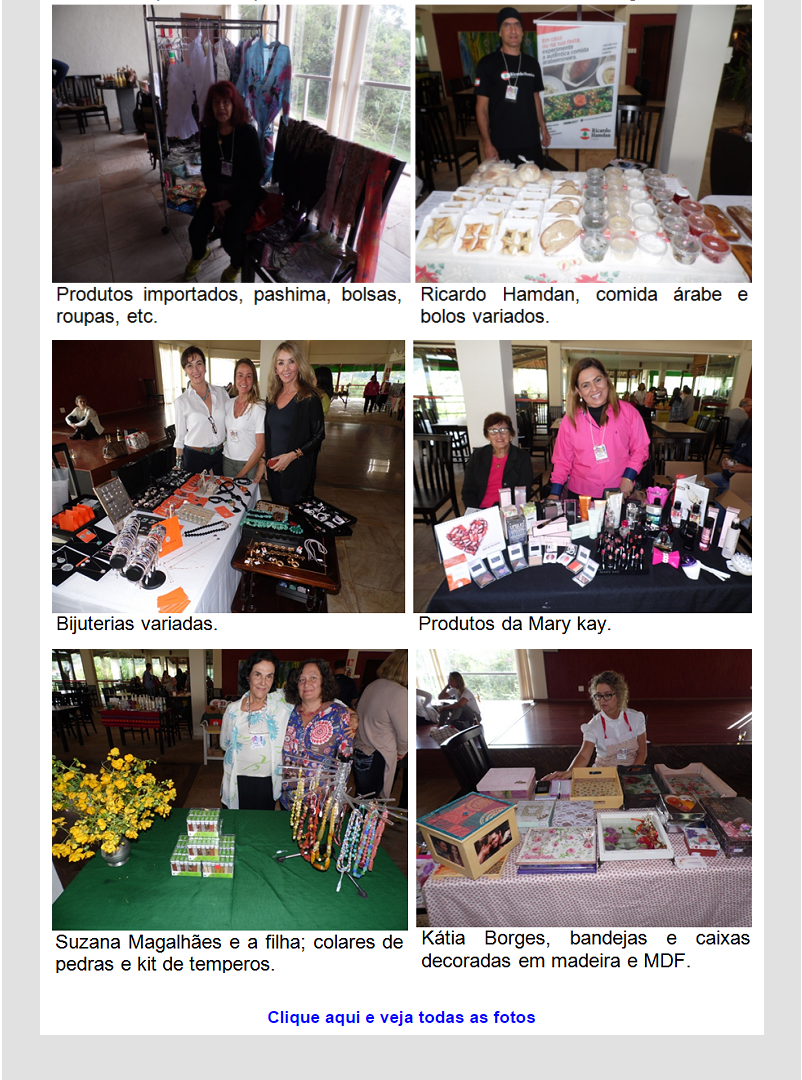Open the 'Clique aqui e veja todas as fotos' link
Screen dimensions: 802x1080
(401, 1017)
